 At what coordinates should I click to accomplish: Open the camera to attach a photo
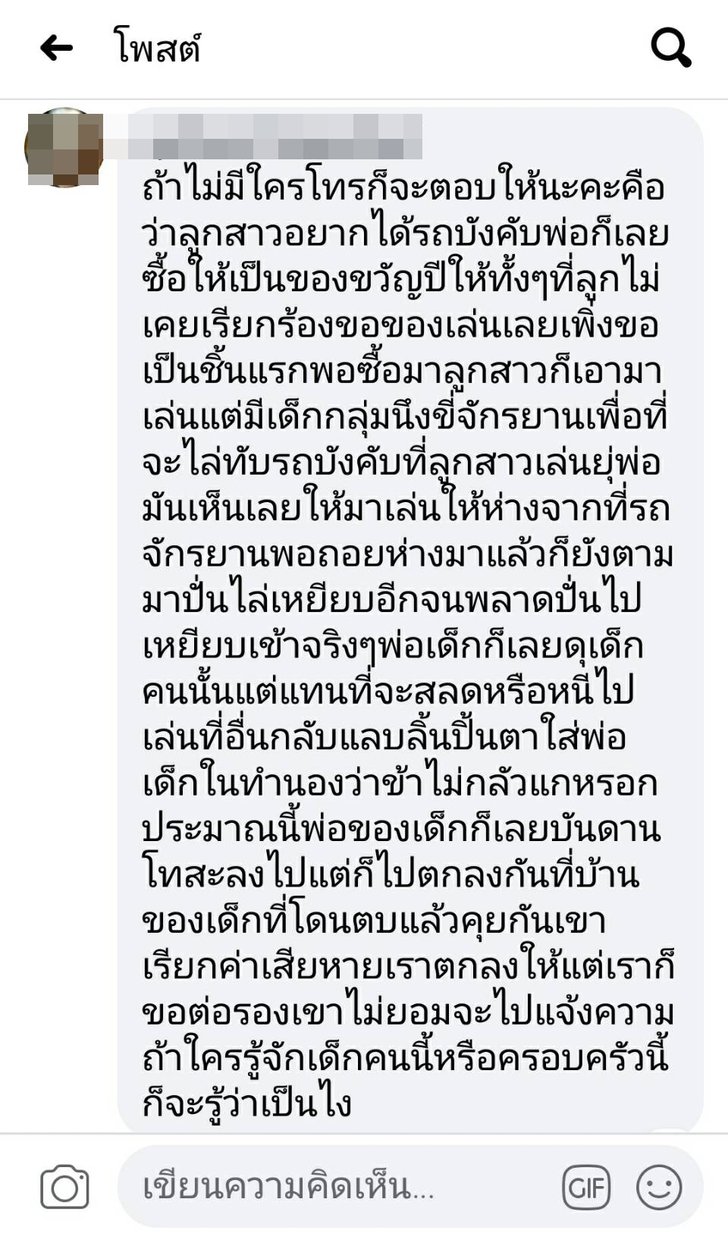point(65,1187)
